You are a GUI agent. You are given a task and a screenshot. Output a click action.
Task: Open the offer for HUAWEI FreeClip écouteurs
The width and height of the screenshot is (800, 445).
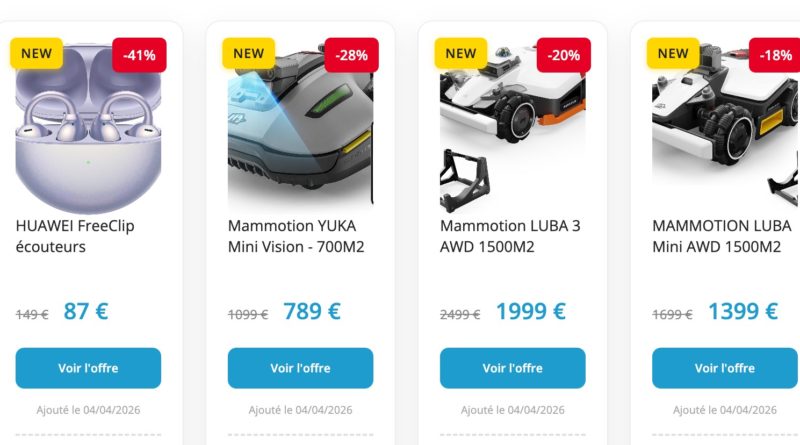(x=88, y=368)
